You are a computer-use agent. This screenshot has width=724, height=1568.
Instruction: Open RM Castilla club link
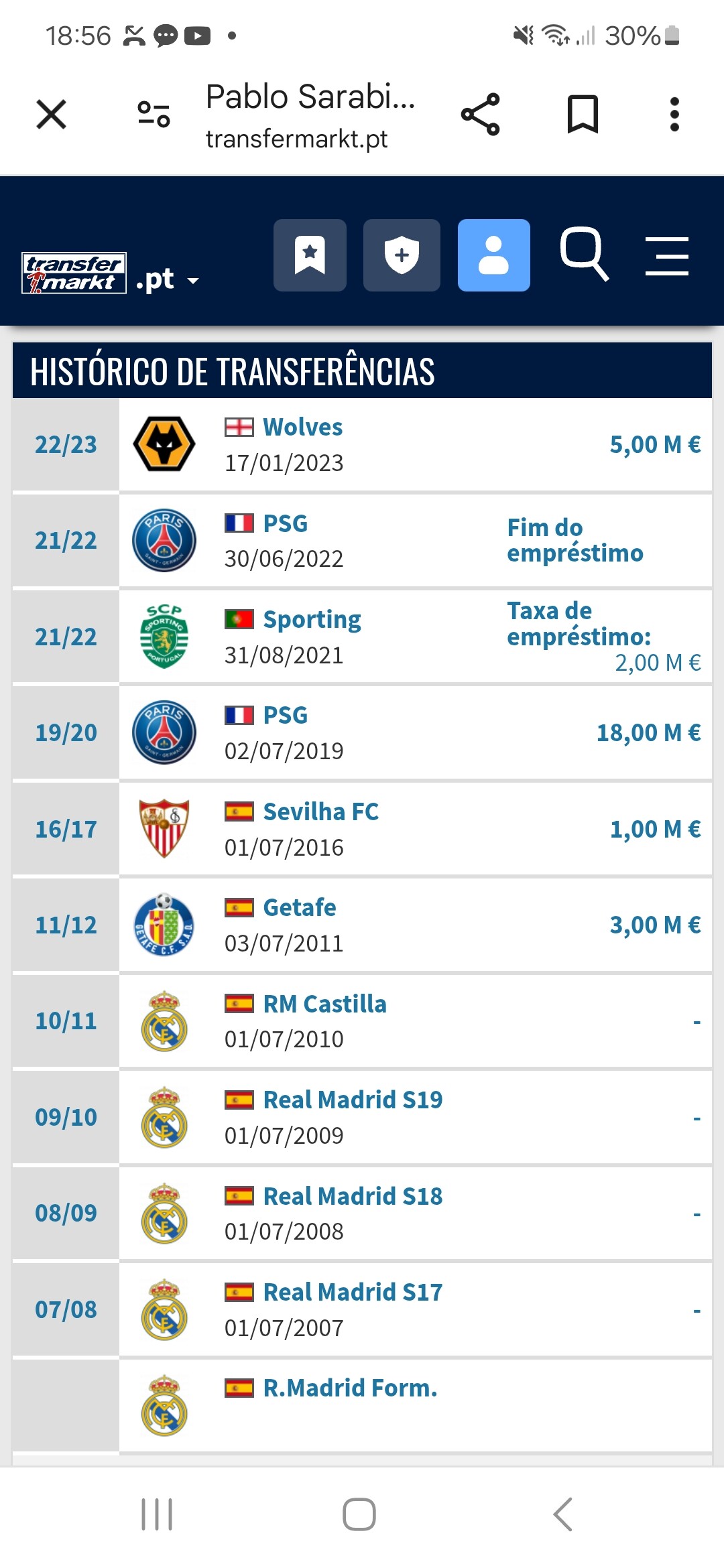pyautogui.click(x=324, y=1004)
